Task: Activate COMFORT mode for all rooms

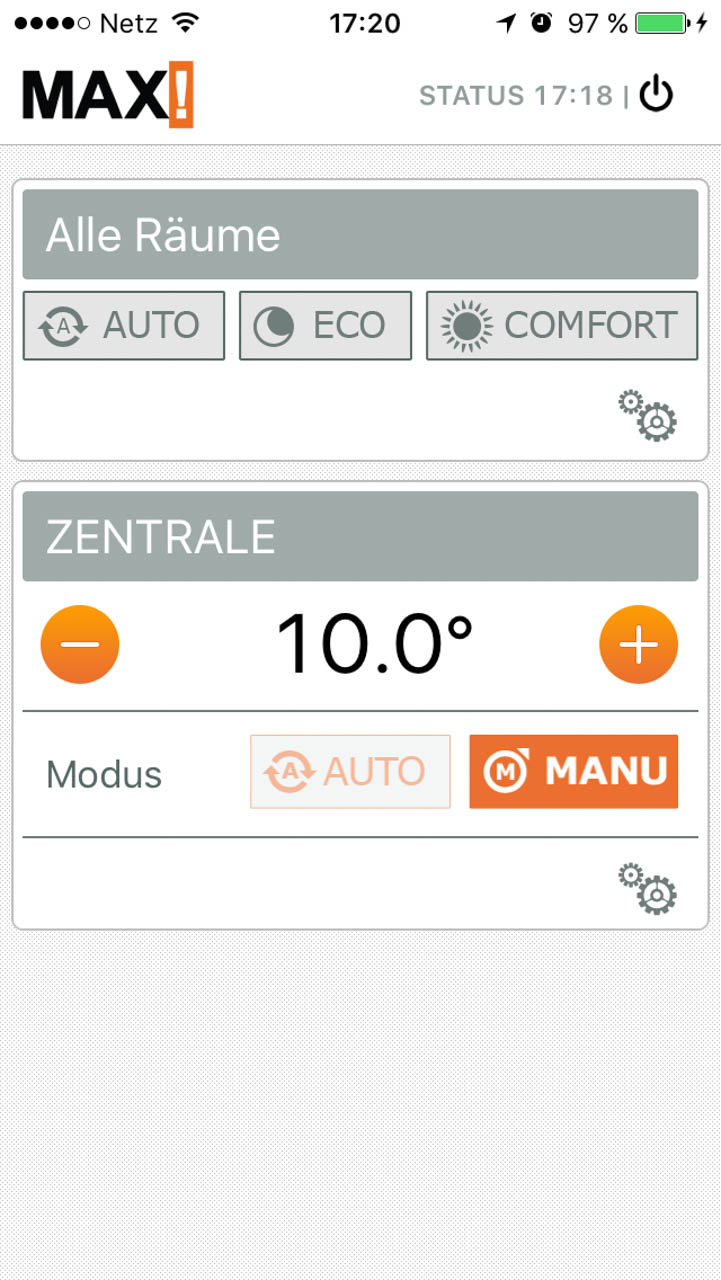Action: [x=562, y=325]
